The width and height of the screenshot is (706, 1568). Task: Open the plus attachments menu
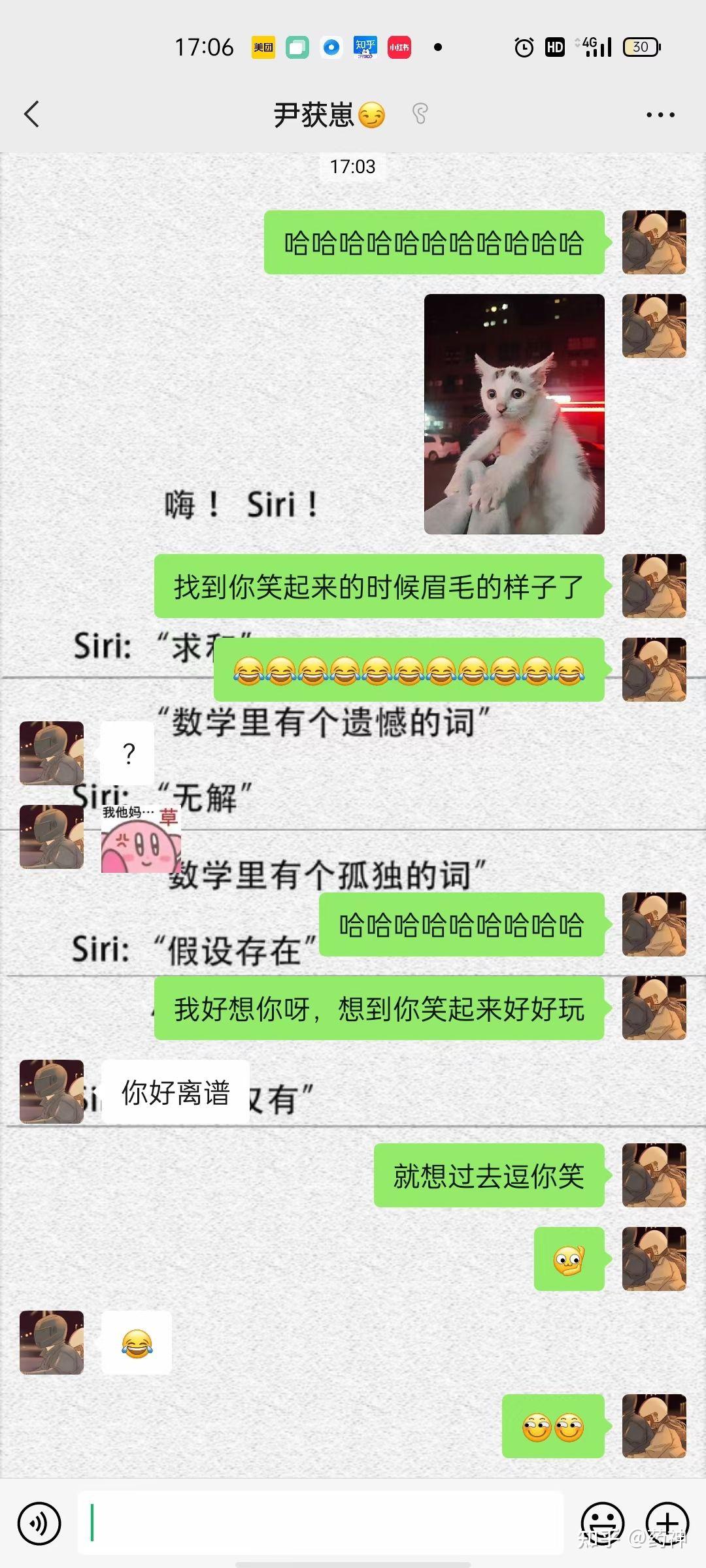click(x=667, y=1522)
